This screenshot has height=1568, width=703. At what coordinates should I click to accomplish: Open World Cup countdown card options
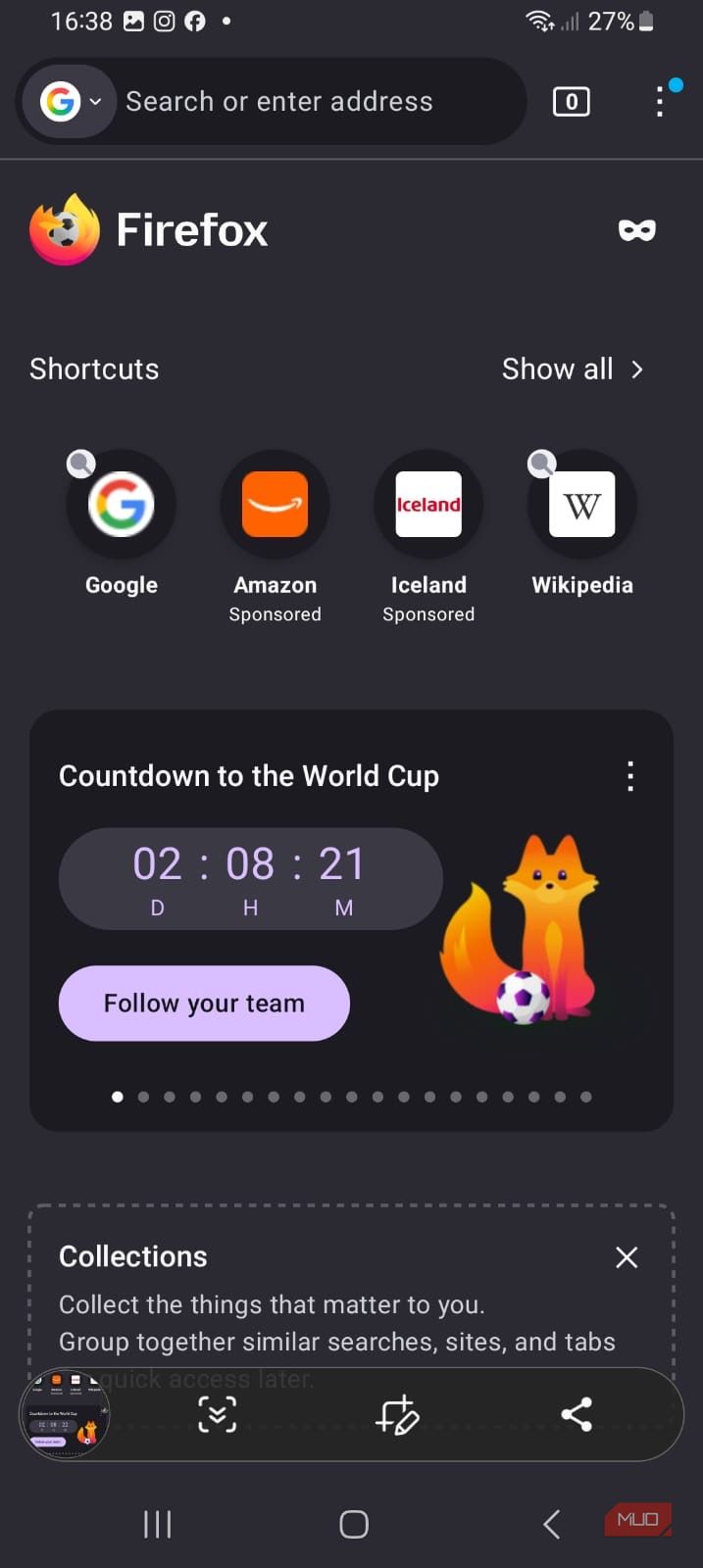pyautogui.click(x=630, y=776)
